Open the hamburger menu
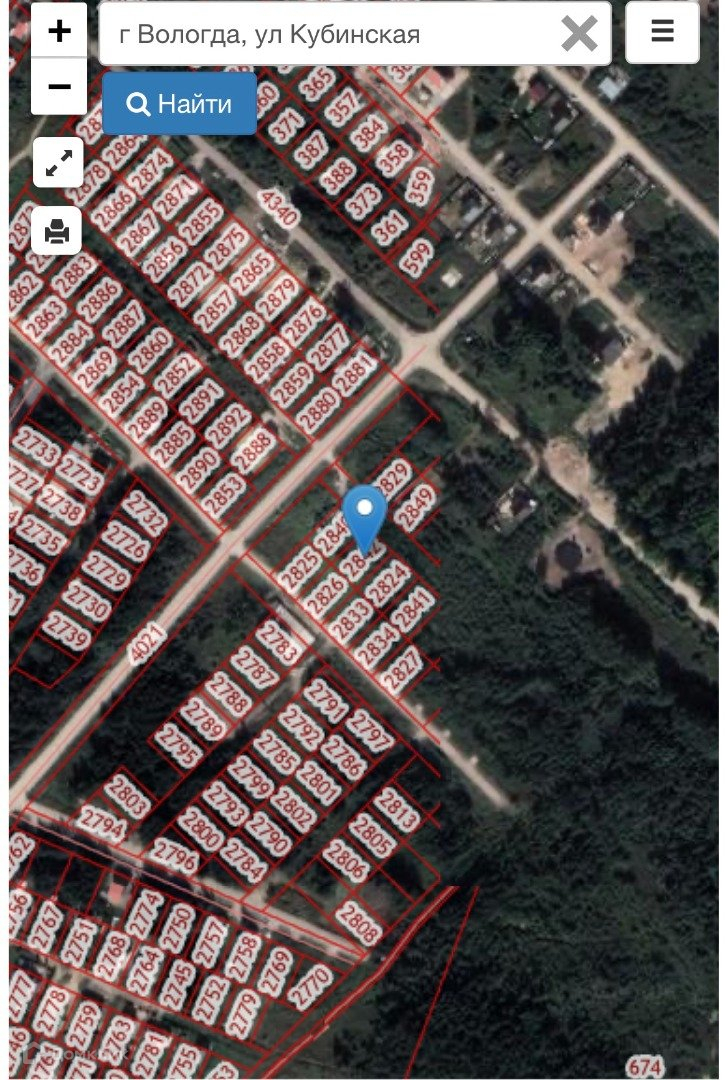The width and height of the screenshot is (728, 1080). click(662, 33)
